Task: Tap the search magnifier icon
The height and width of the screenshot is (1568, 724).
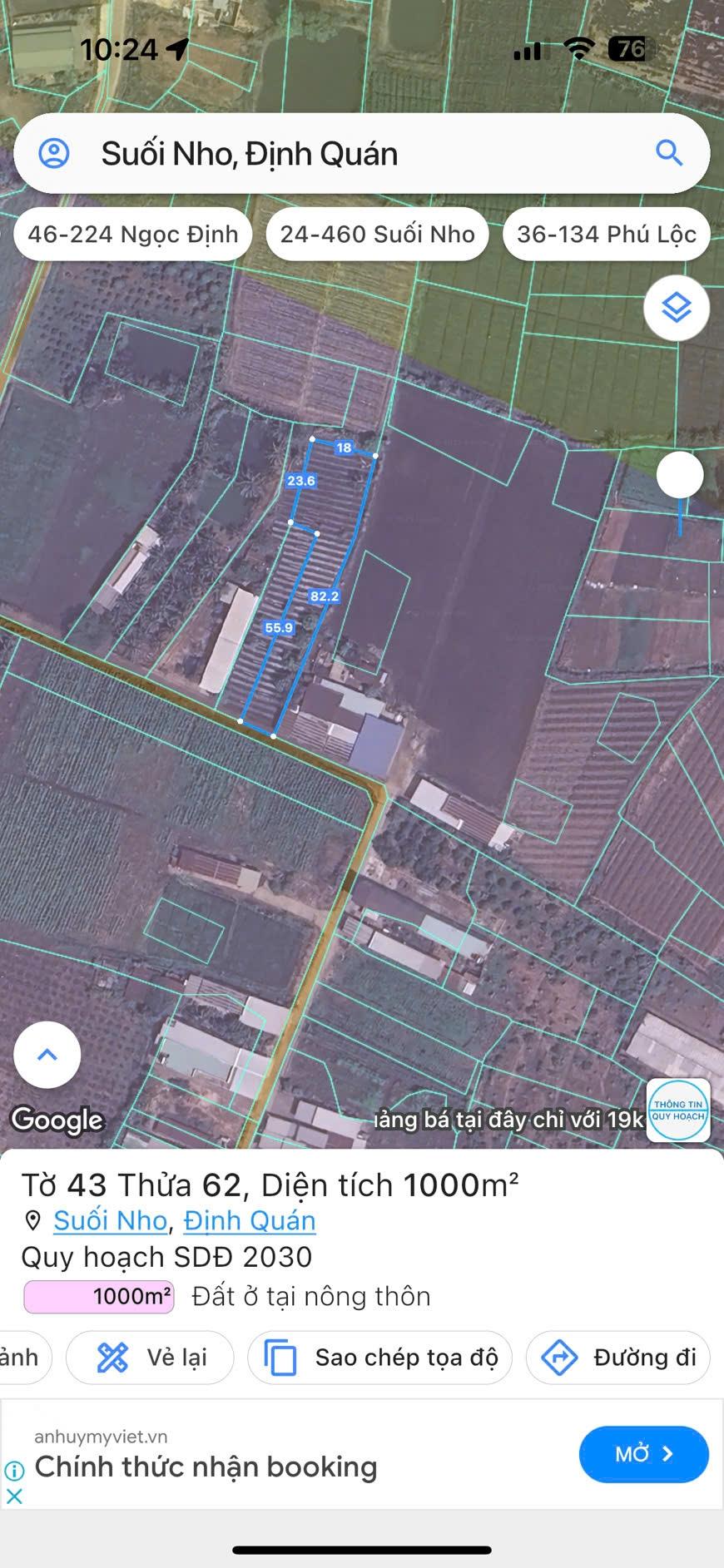Action: click(669, 153)
